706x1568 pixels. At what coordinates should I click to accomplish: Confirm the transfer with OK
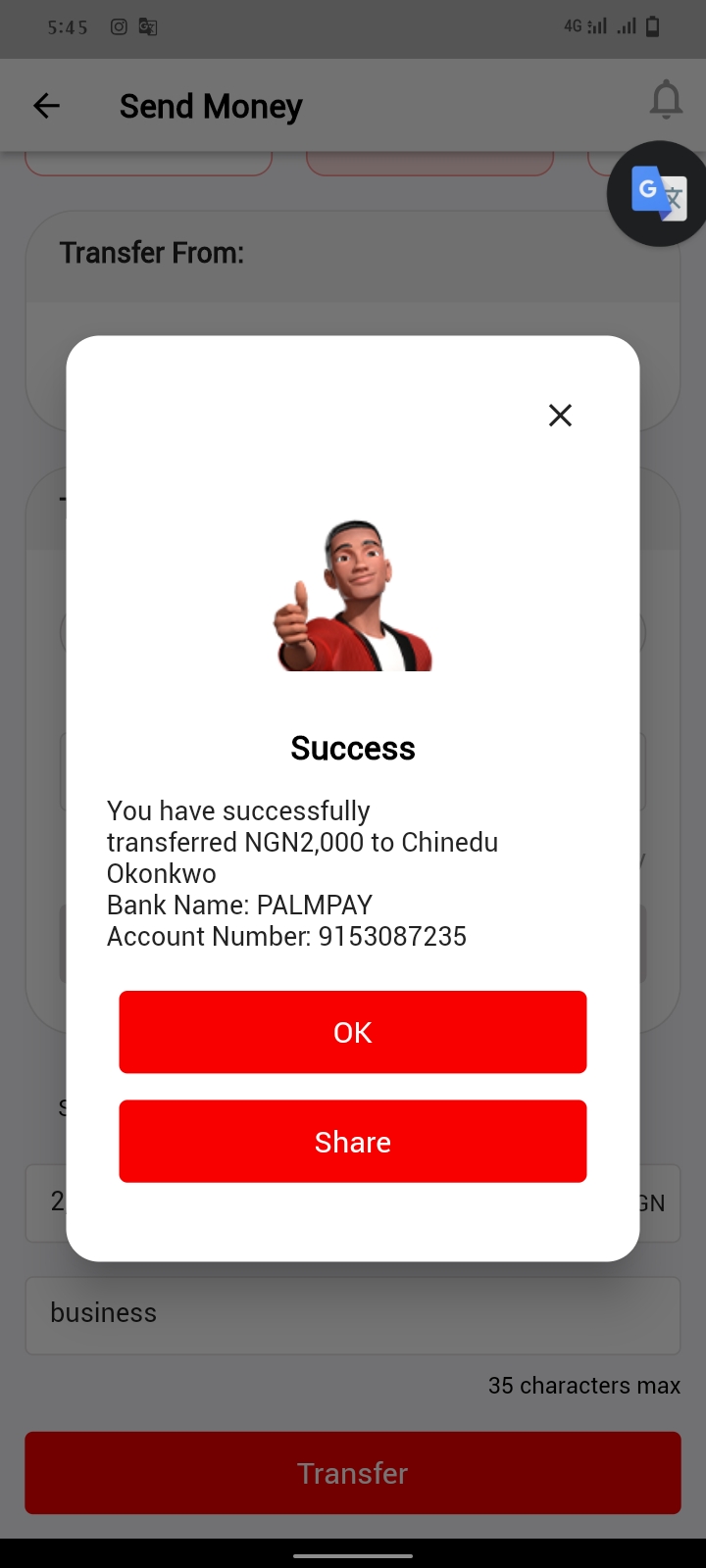click(353, 1032)
